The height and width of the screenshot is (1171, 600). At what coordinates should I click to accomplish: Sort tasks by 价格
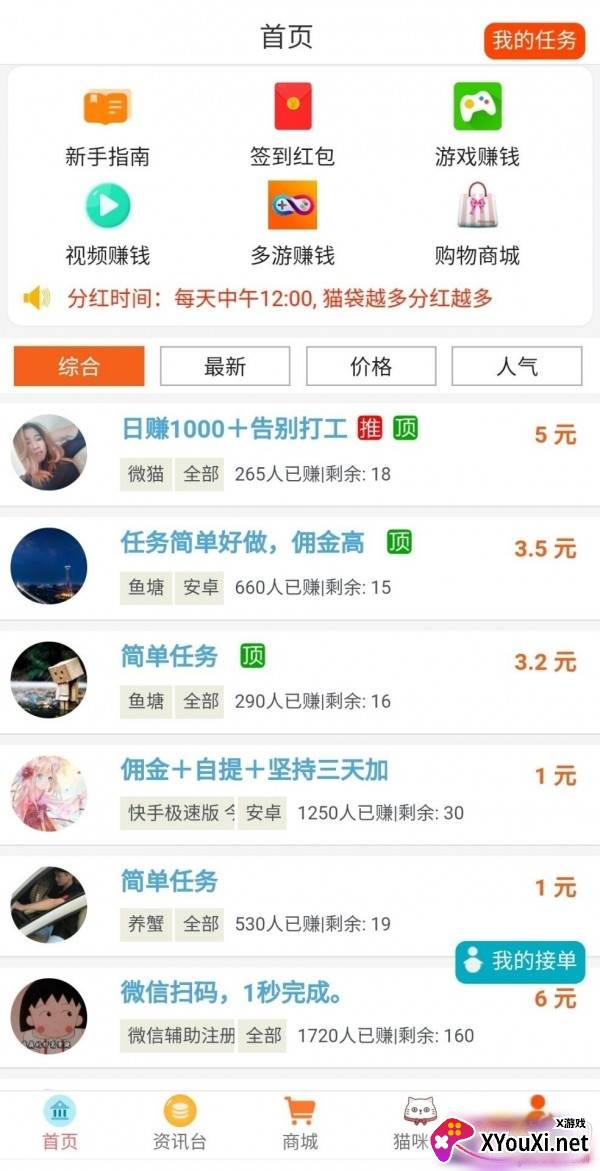pos(371,367)
